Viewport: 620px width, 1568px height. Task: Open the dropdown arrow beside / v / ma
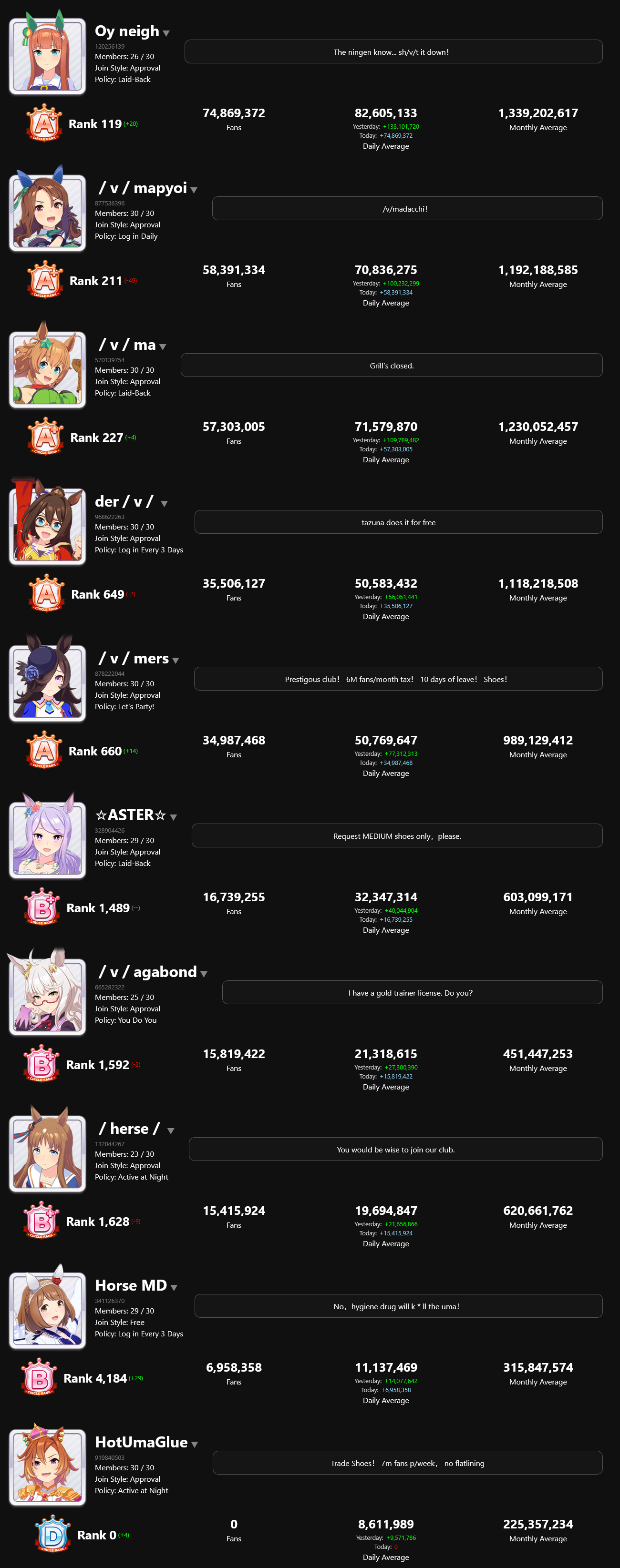(163, 347)
